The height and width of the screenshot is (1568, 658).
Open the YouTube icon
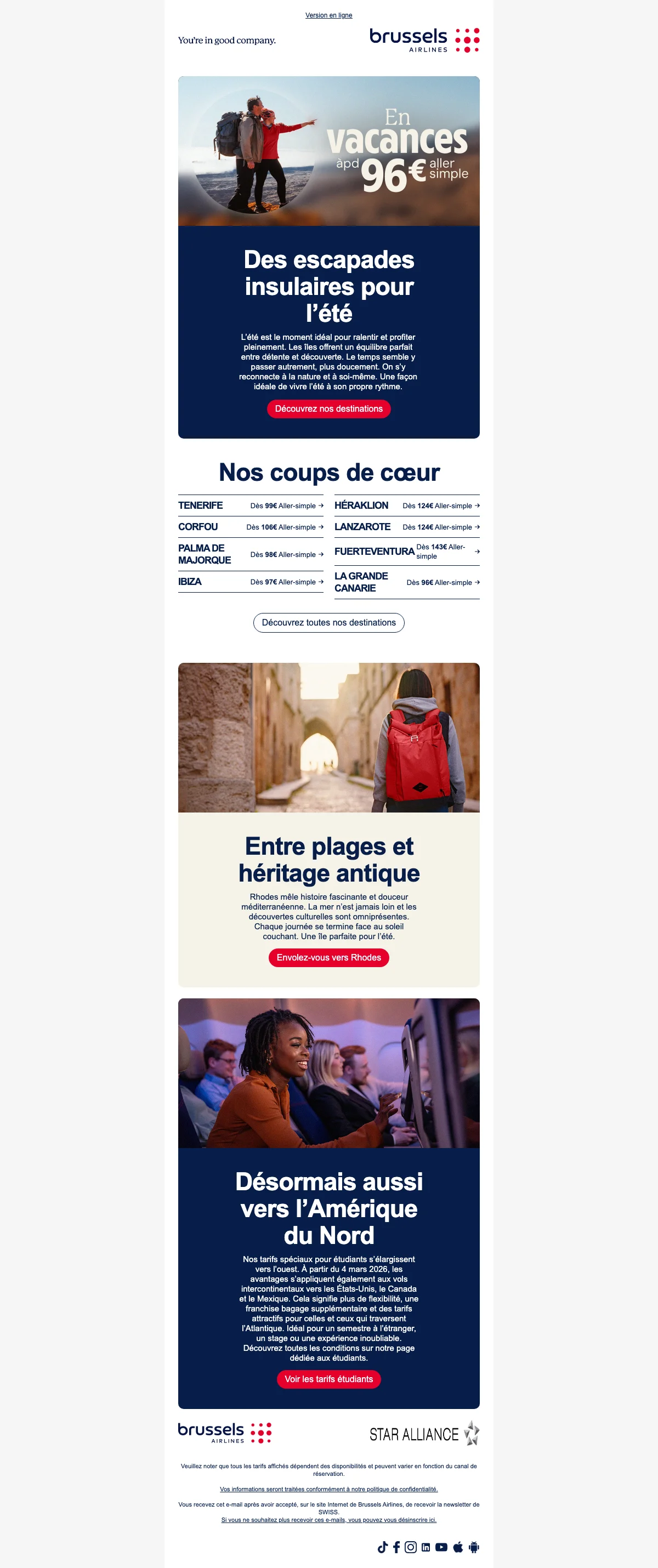[441, 1547]
